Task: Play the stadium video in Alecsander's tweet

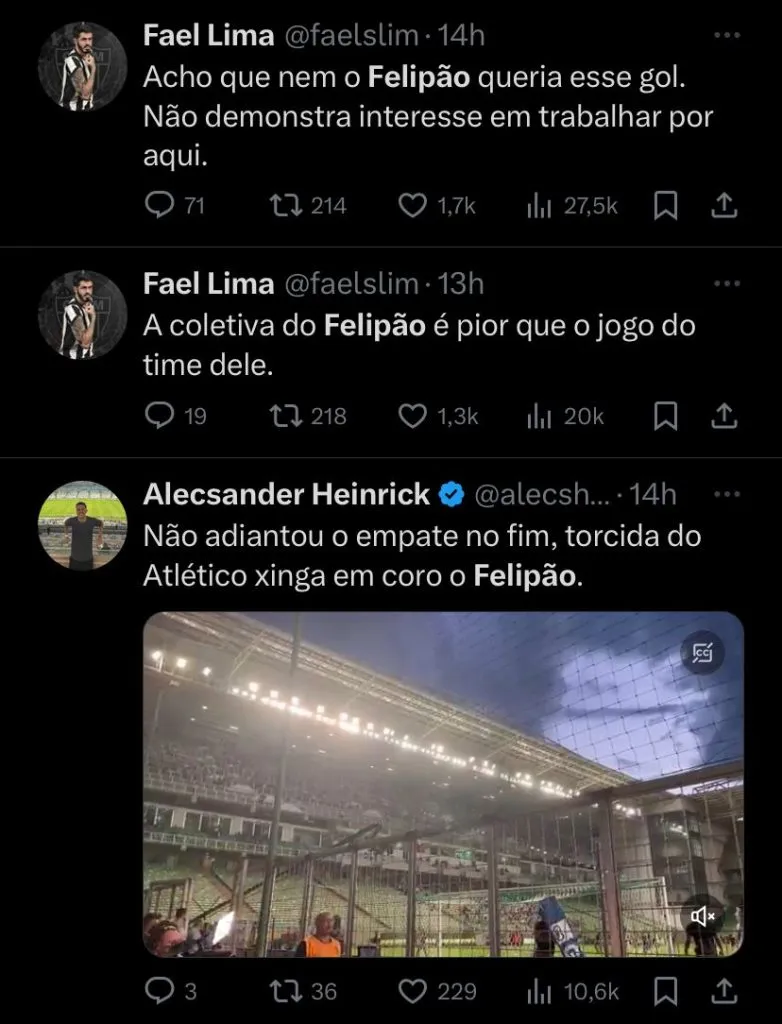Action: click(x=443, y=785)
